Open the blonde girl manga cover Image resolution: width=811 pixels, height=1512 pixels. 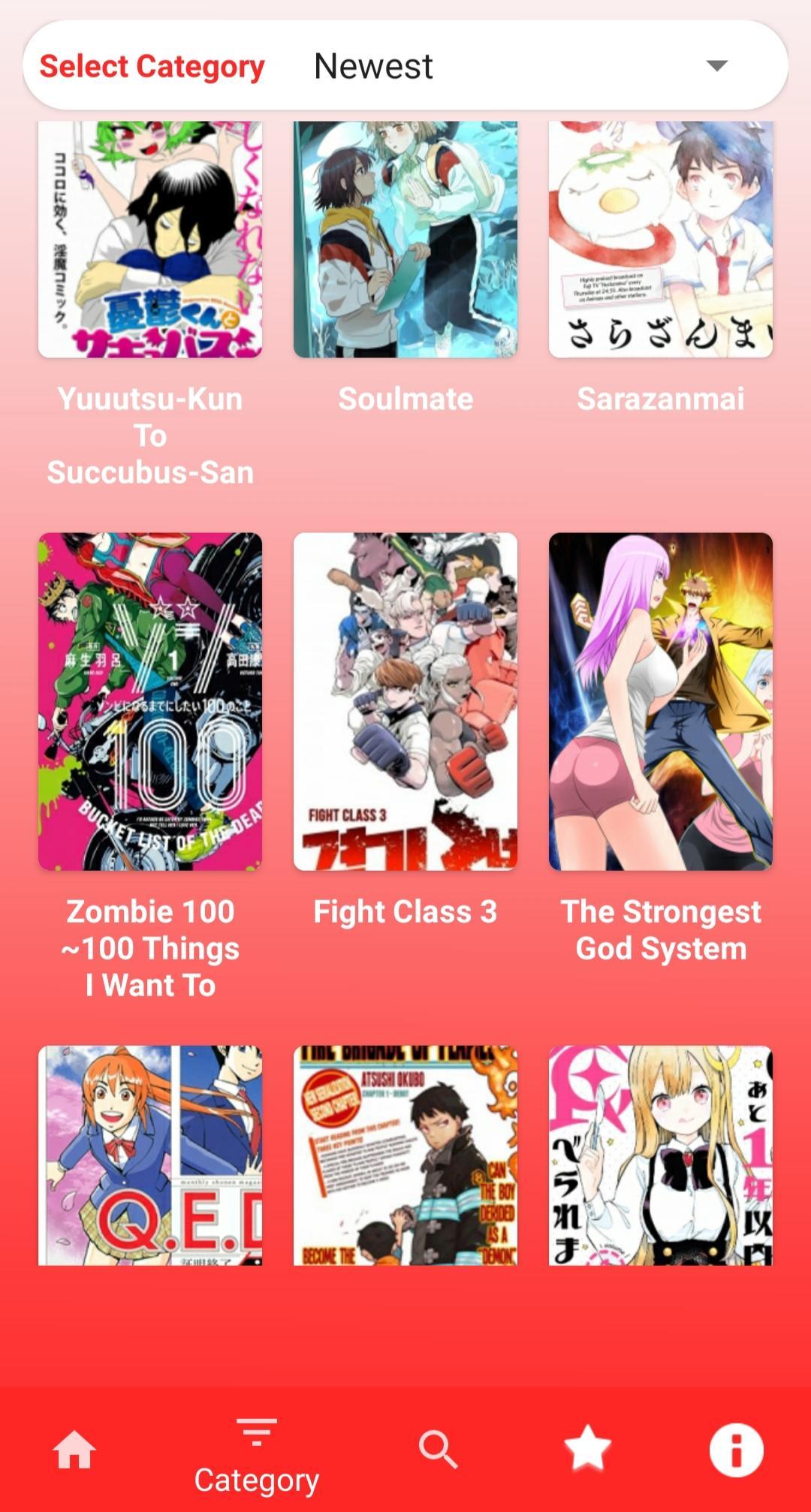(661, 1155)
